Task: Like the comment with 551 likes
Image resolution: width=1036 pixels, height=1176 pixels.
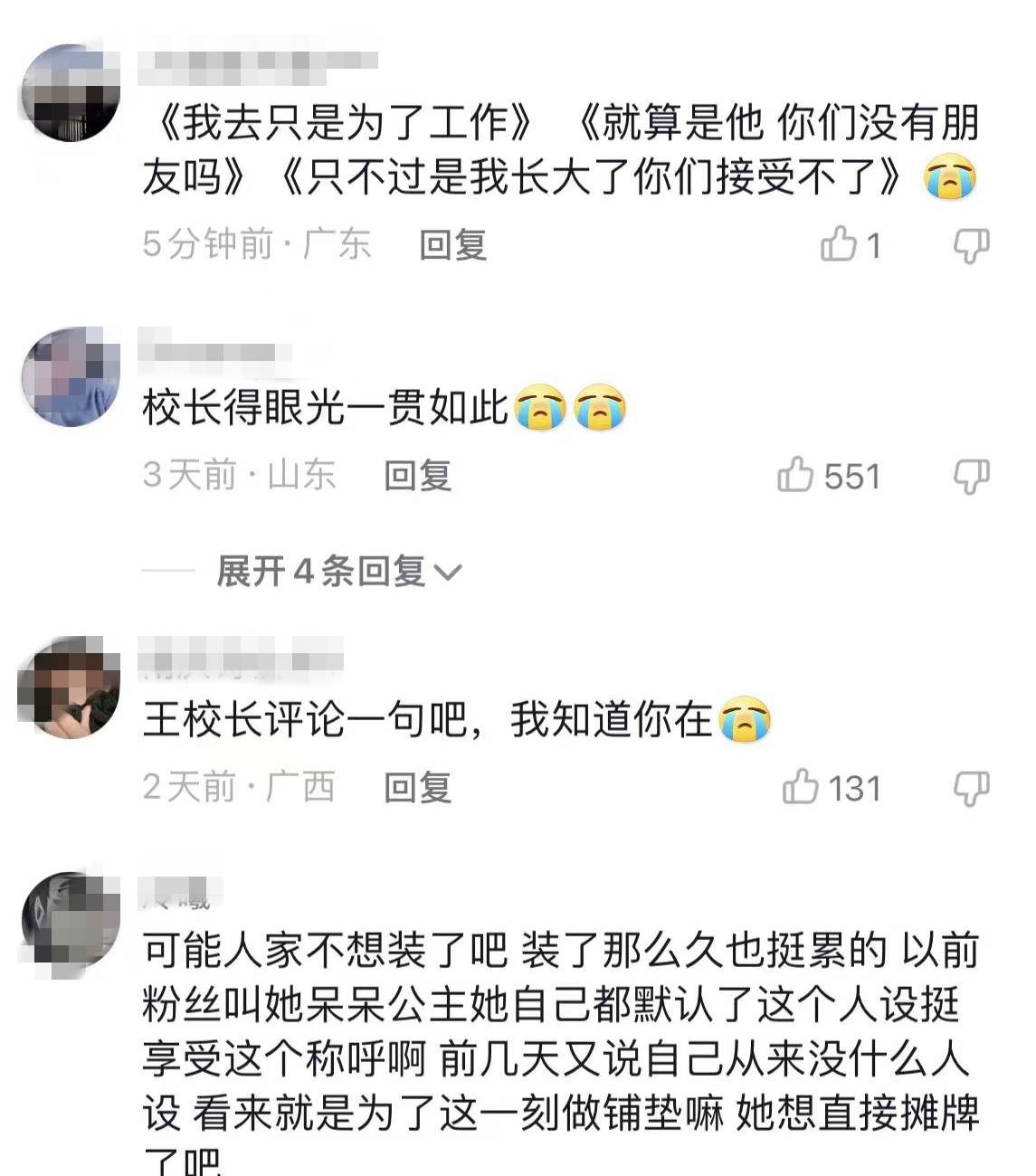Action: 795,476
